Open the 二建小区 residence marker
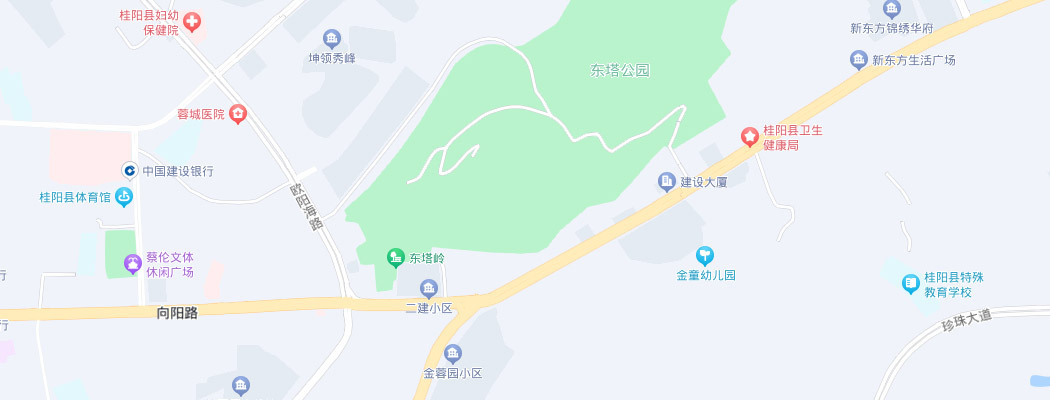 click(430, 290)
